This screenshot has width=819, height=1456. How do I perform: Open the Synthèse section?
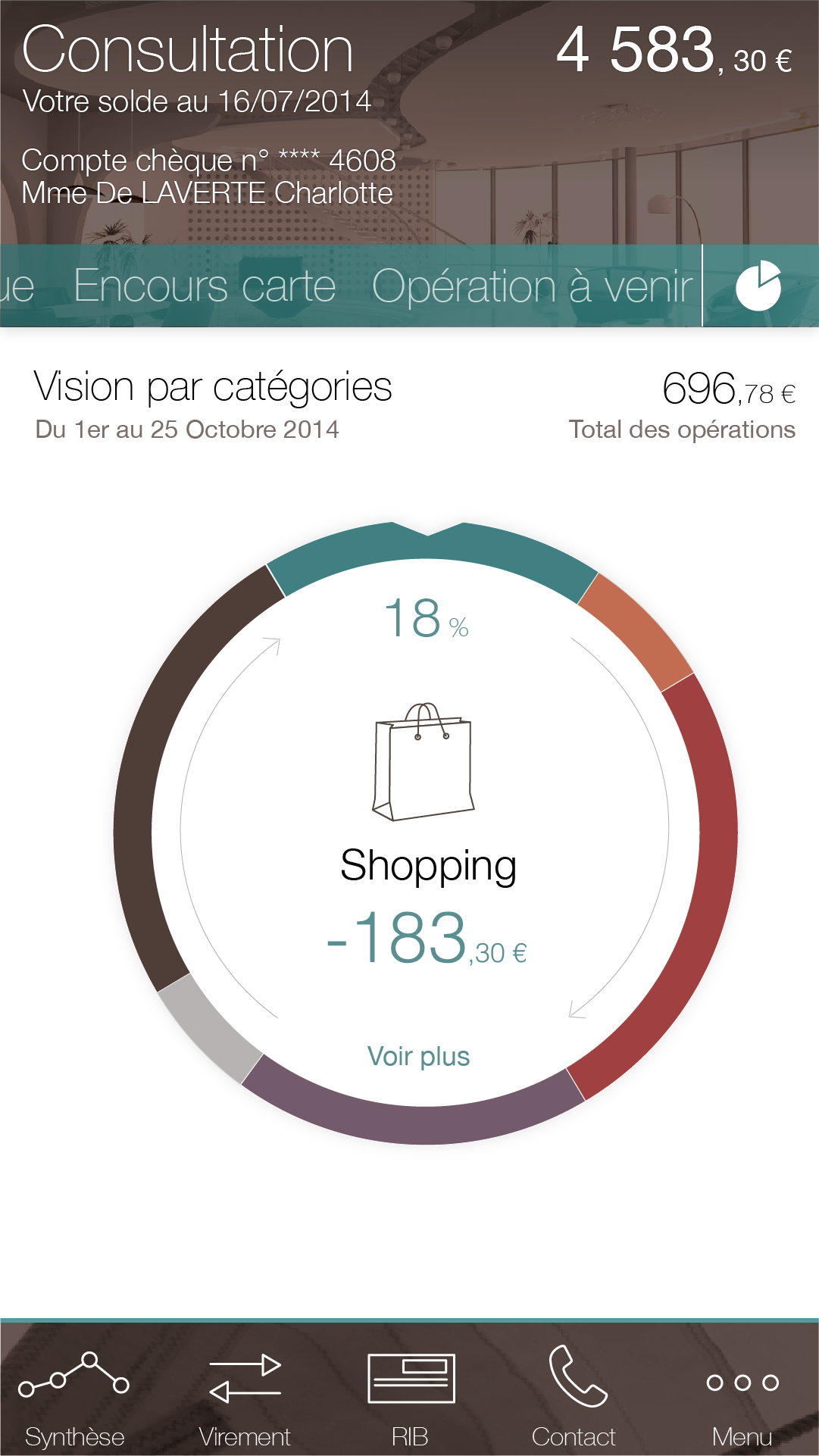click(74, 1398)
